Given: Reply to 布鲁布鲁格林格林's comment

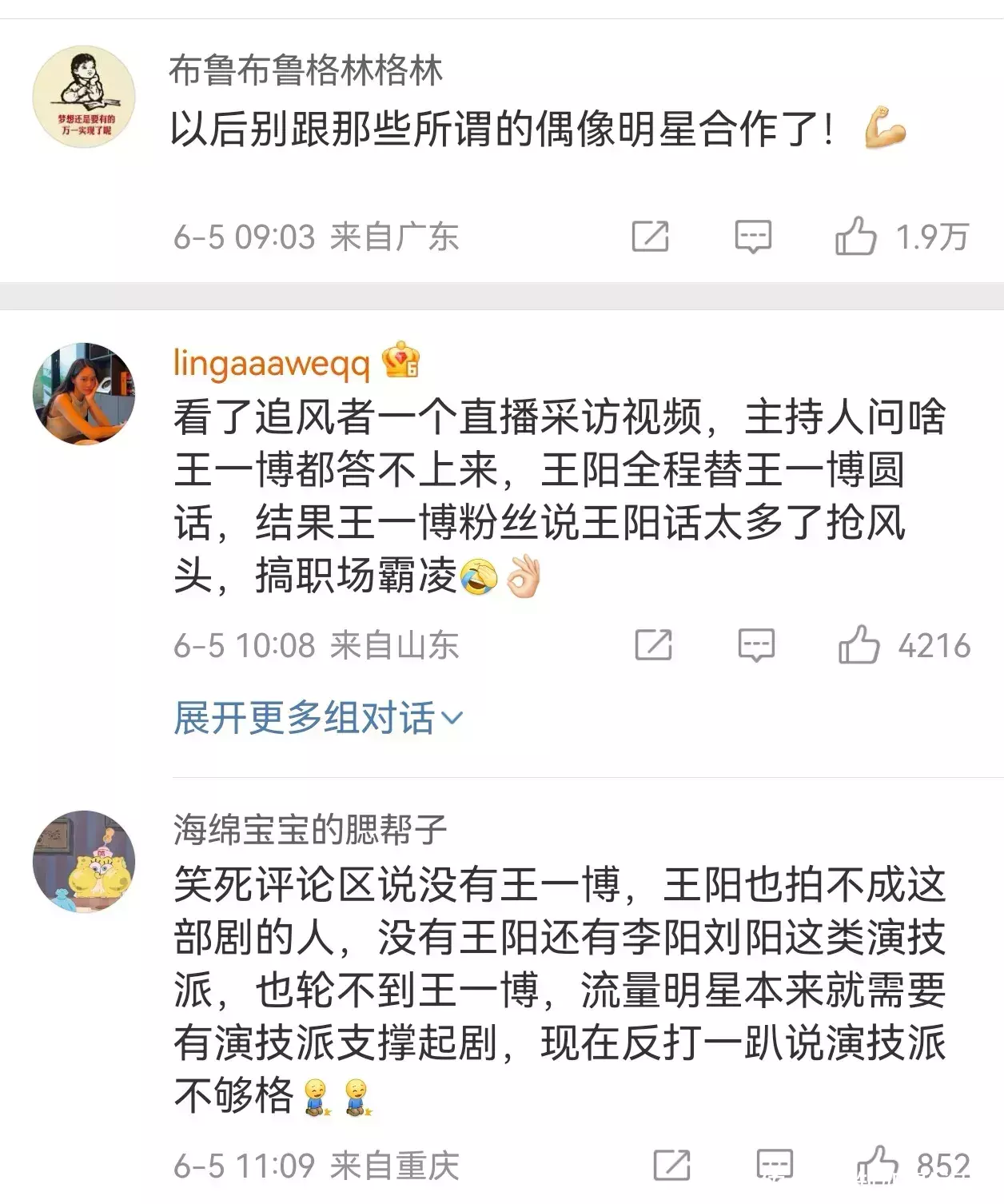Looking at the screenshot, I should [753, 237].
